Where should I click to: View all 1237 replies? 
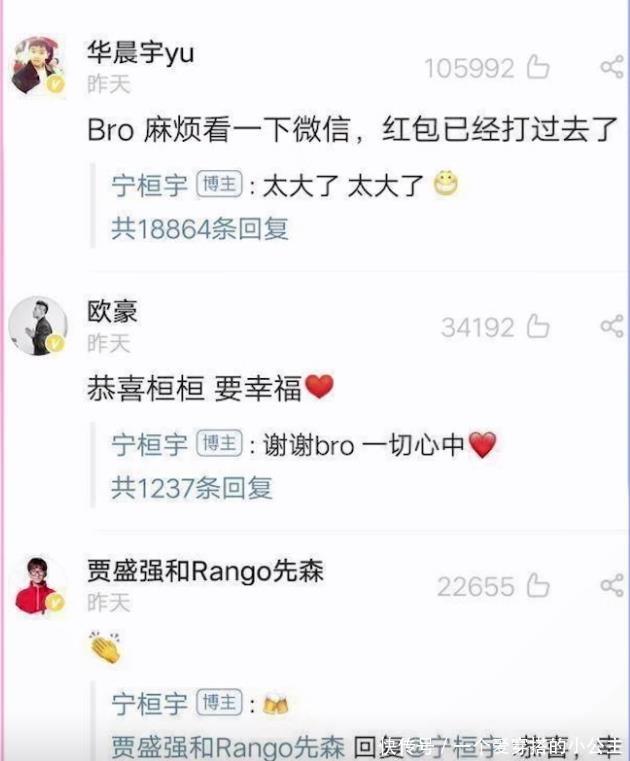pyautogui.click(x=192, y=488)
